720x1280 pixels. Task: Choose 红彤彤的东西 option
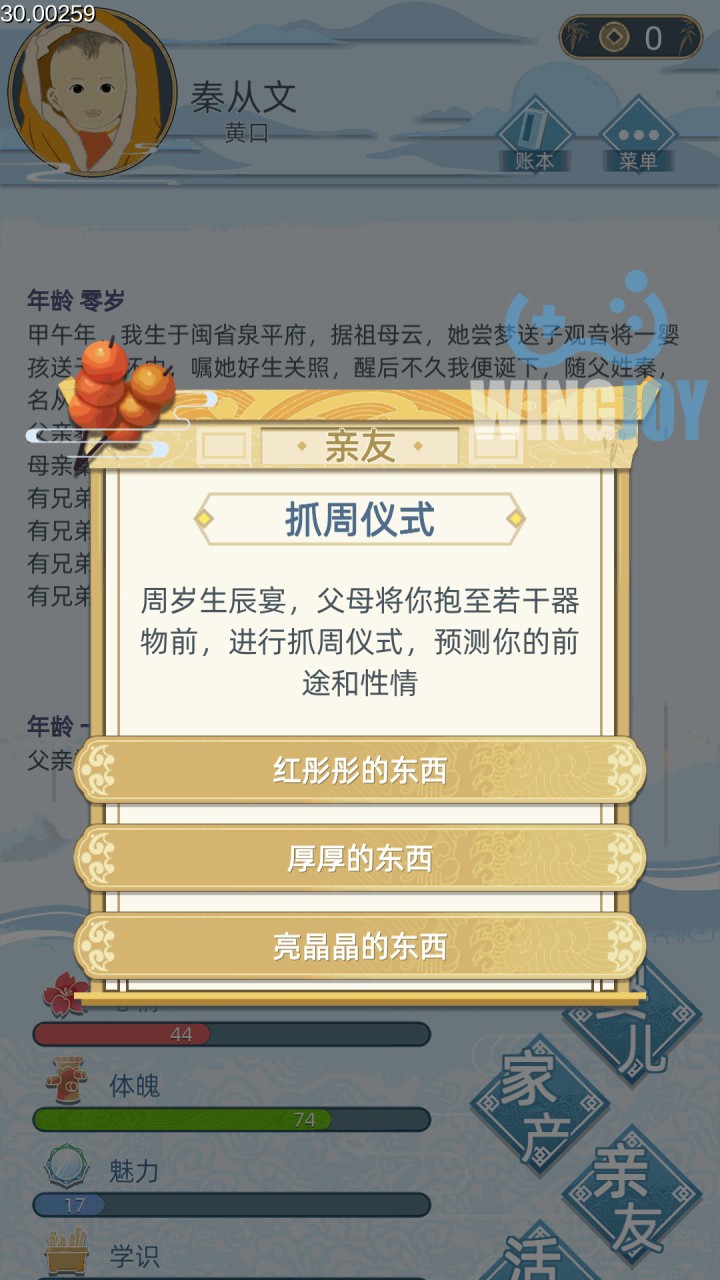click(x=360, y=771)
